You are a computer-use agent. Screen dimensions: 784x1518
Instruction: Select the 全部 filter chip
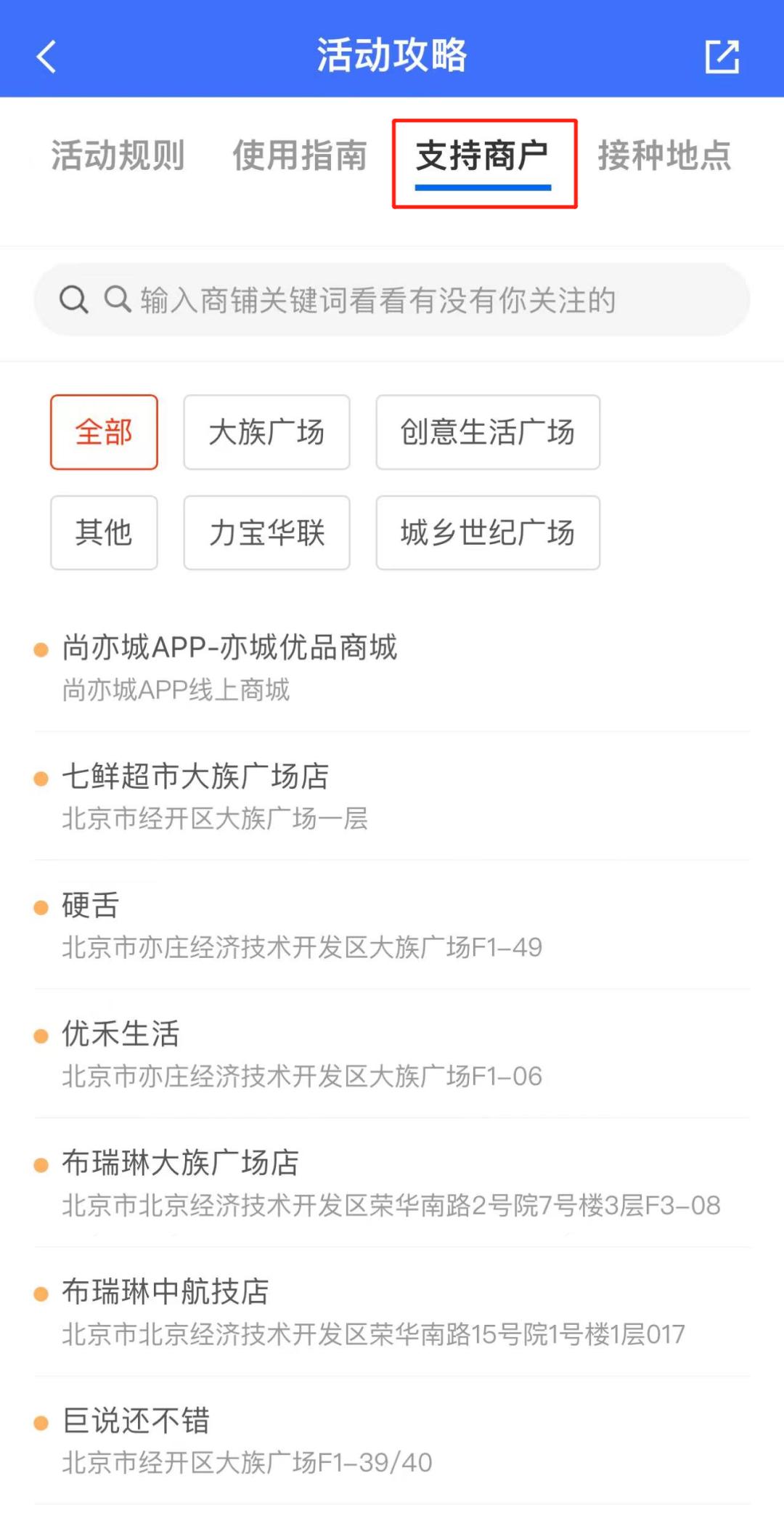click(x=104, y=433)
